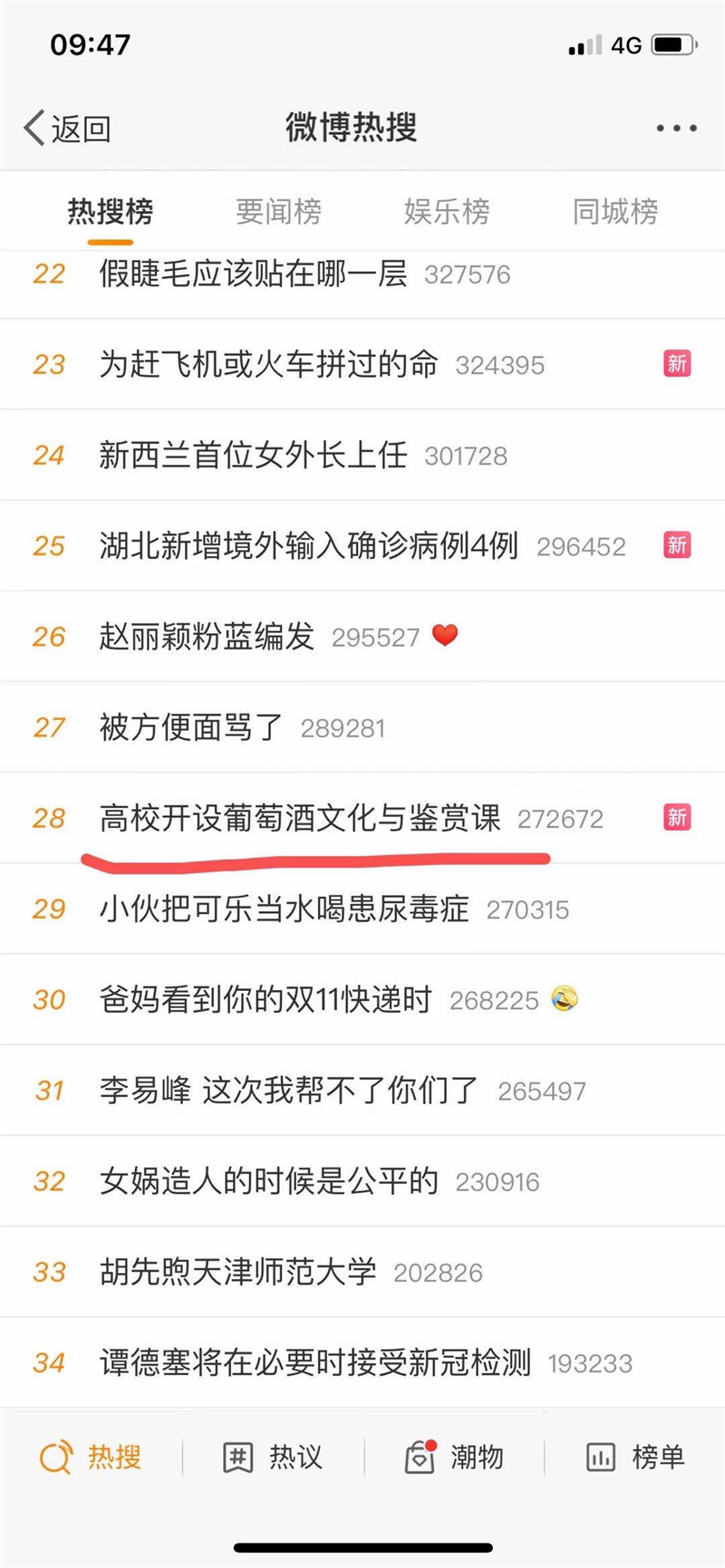Switch to the 要闻榜 tab
The image size is (725, 1568).
point(278,211)
